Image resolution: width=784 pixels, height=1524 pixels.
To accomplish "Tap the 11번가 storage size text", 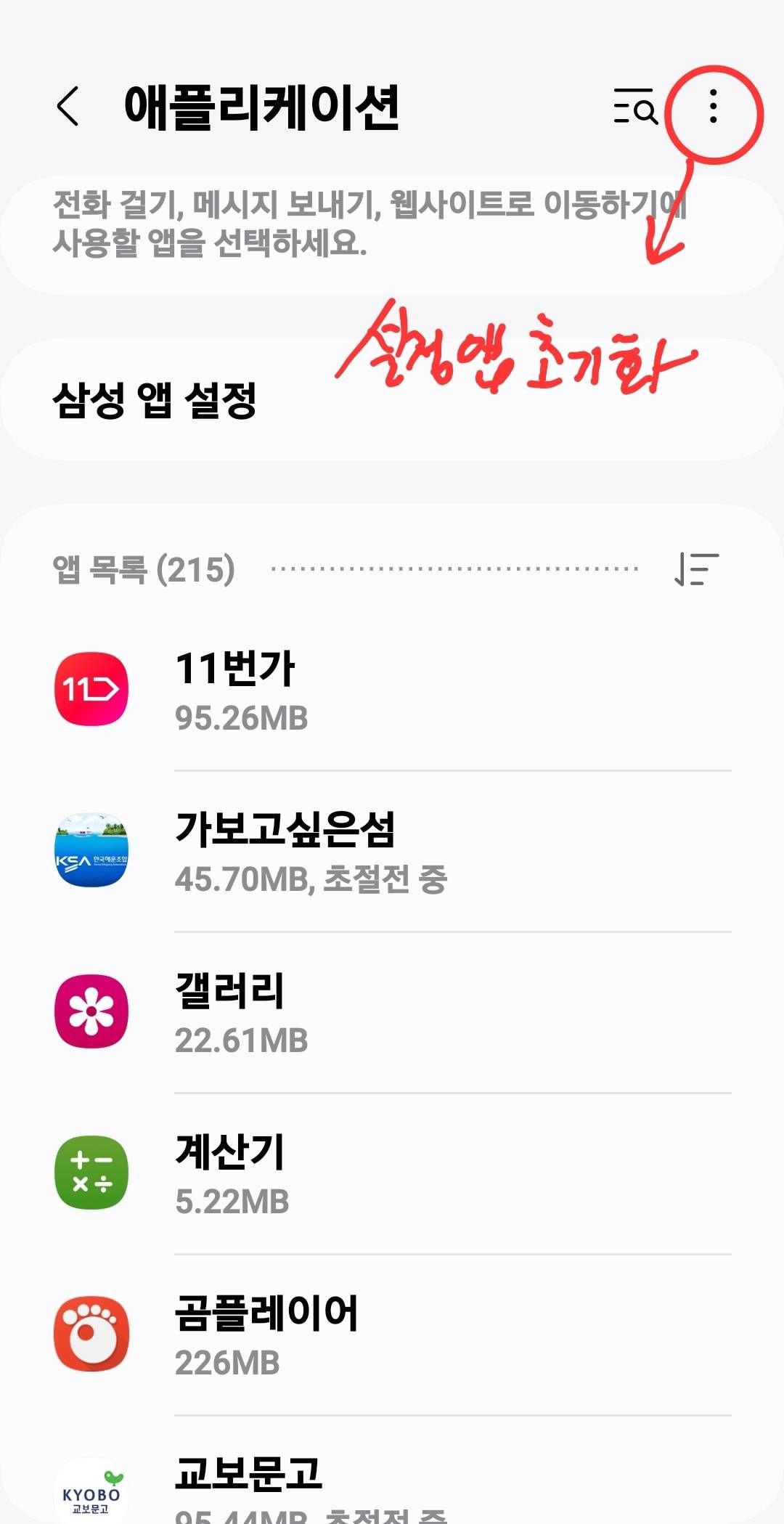I will [x=242, y=719].
